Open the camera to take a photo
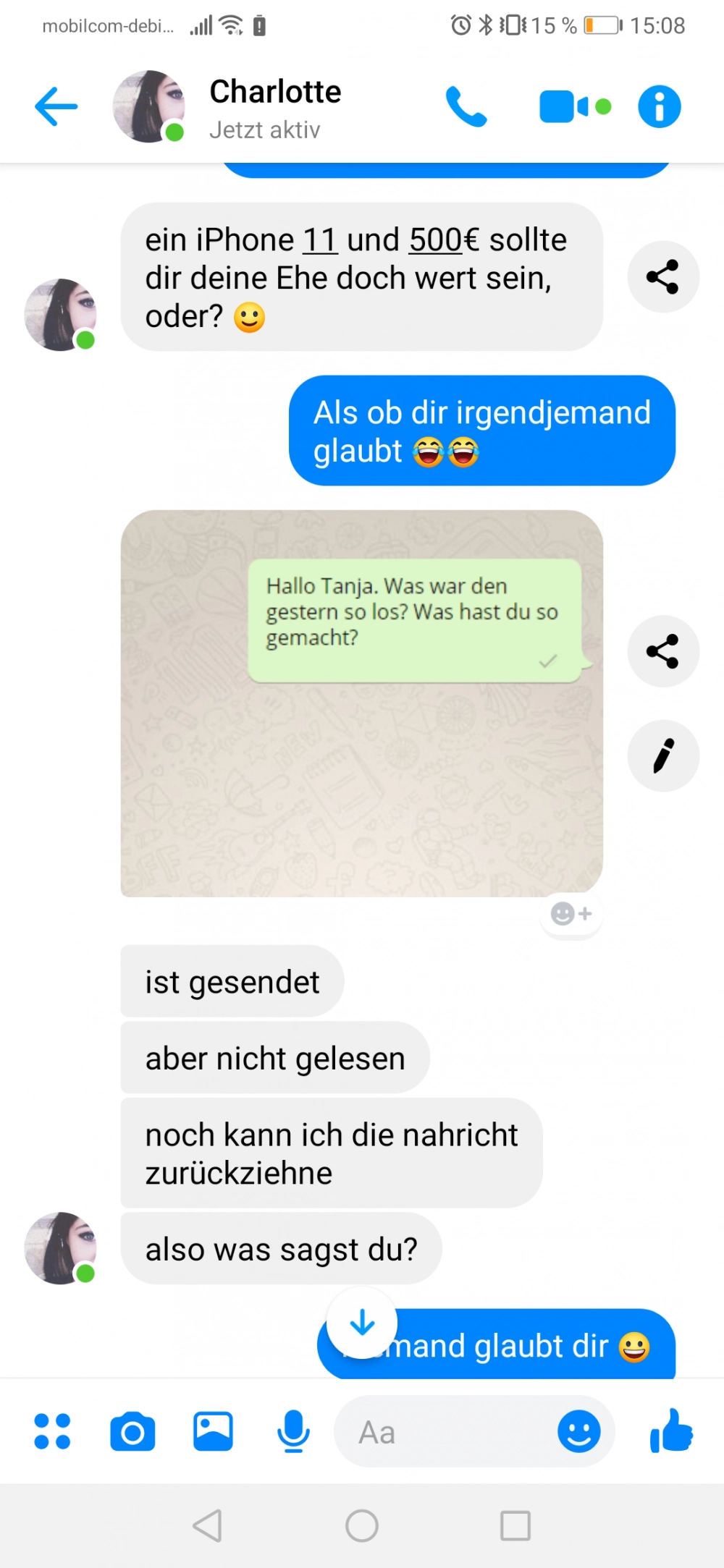Screen dimensions: 724x1568 tap(132, 1431)
